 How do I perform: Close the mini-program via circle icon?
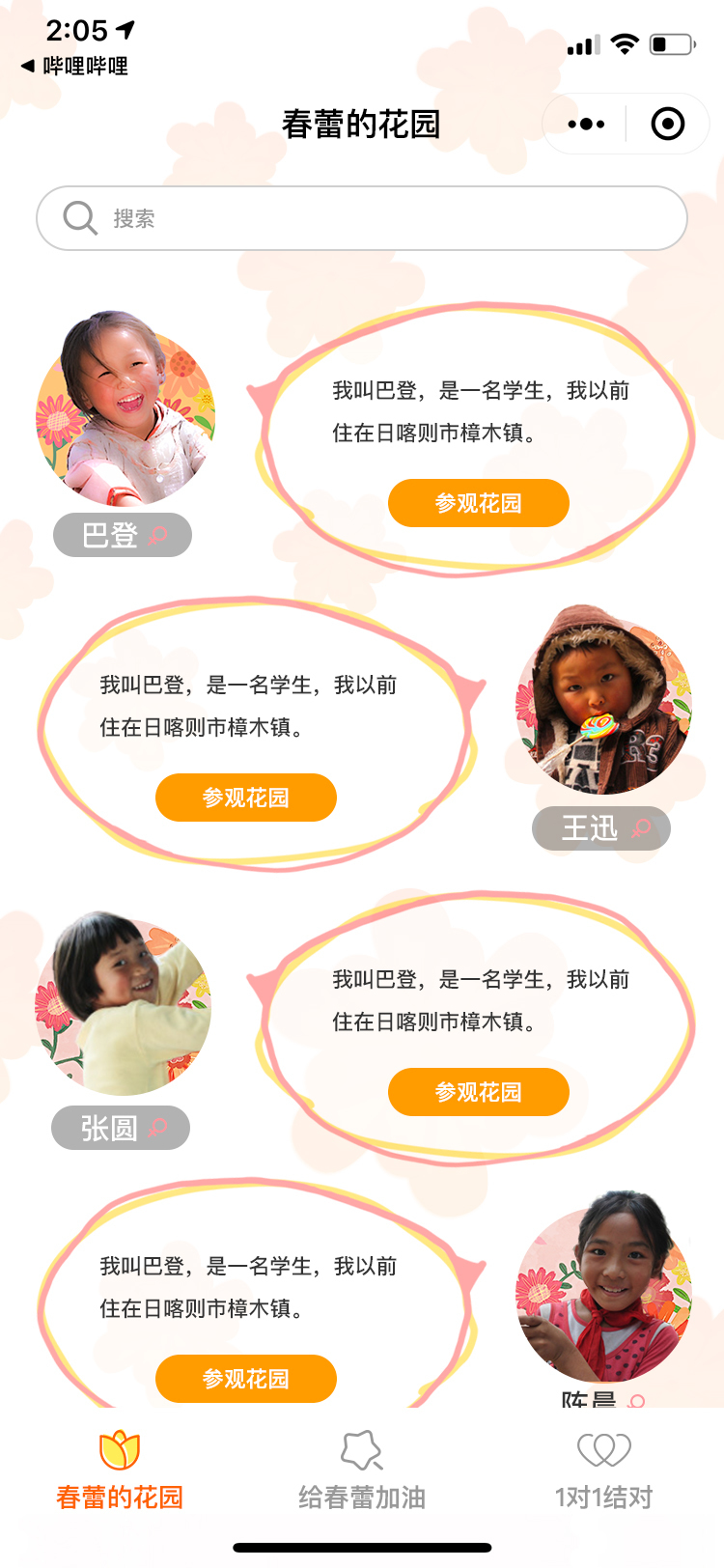tap(668, 125)
